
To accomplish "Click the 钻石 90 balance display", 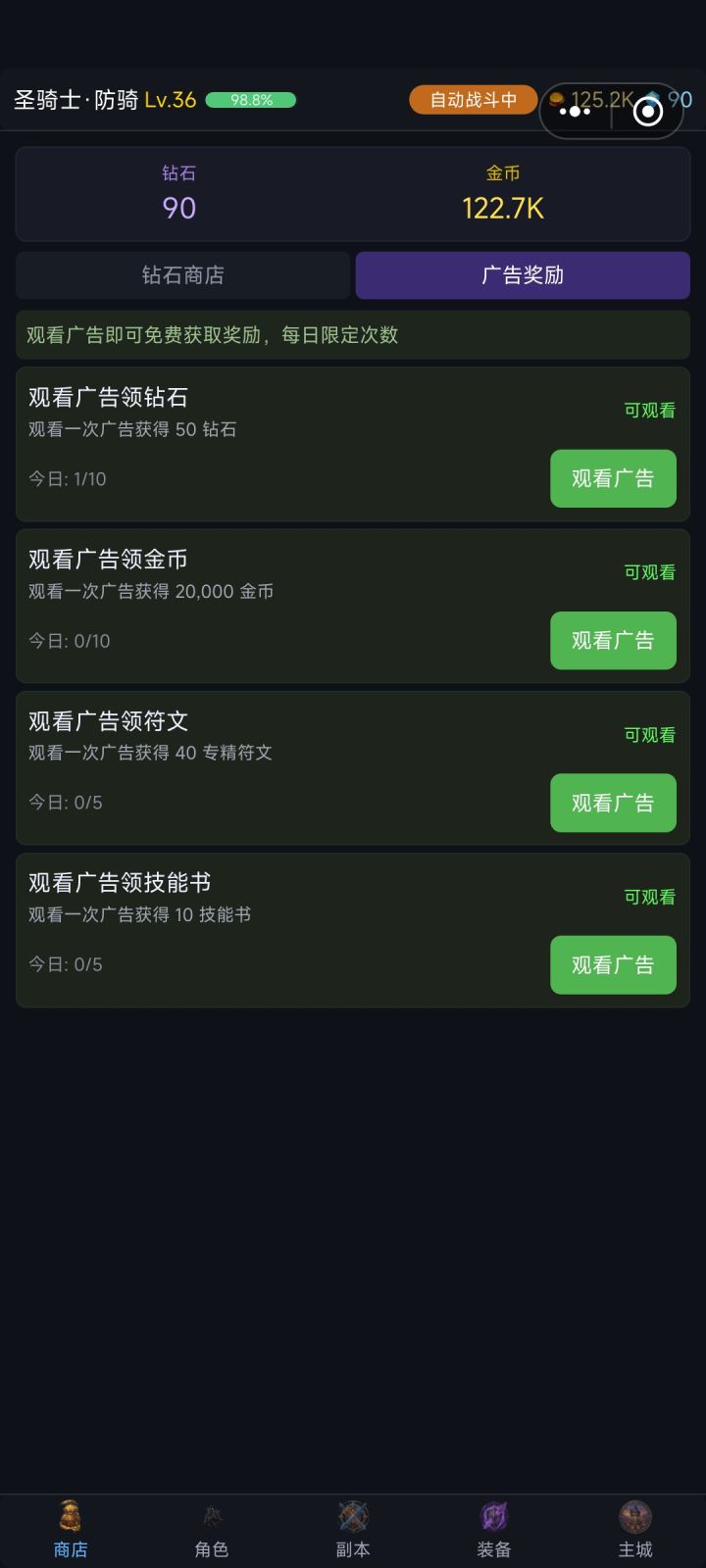I will click(179, 194).
